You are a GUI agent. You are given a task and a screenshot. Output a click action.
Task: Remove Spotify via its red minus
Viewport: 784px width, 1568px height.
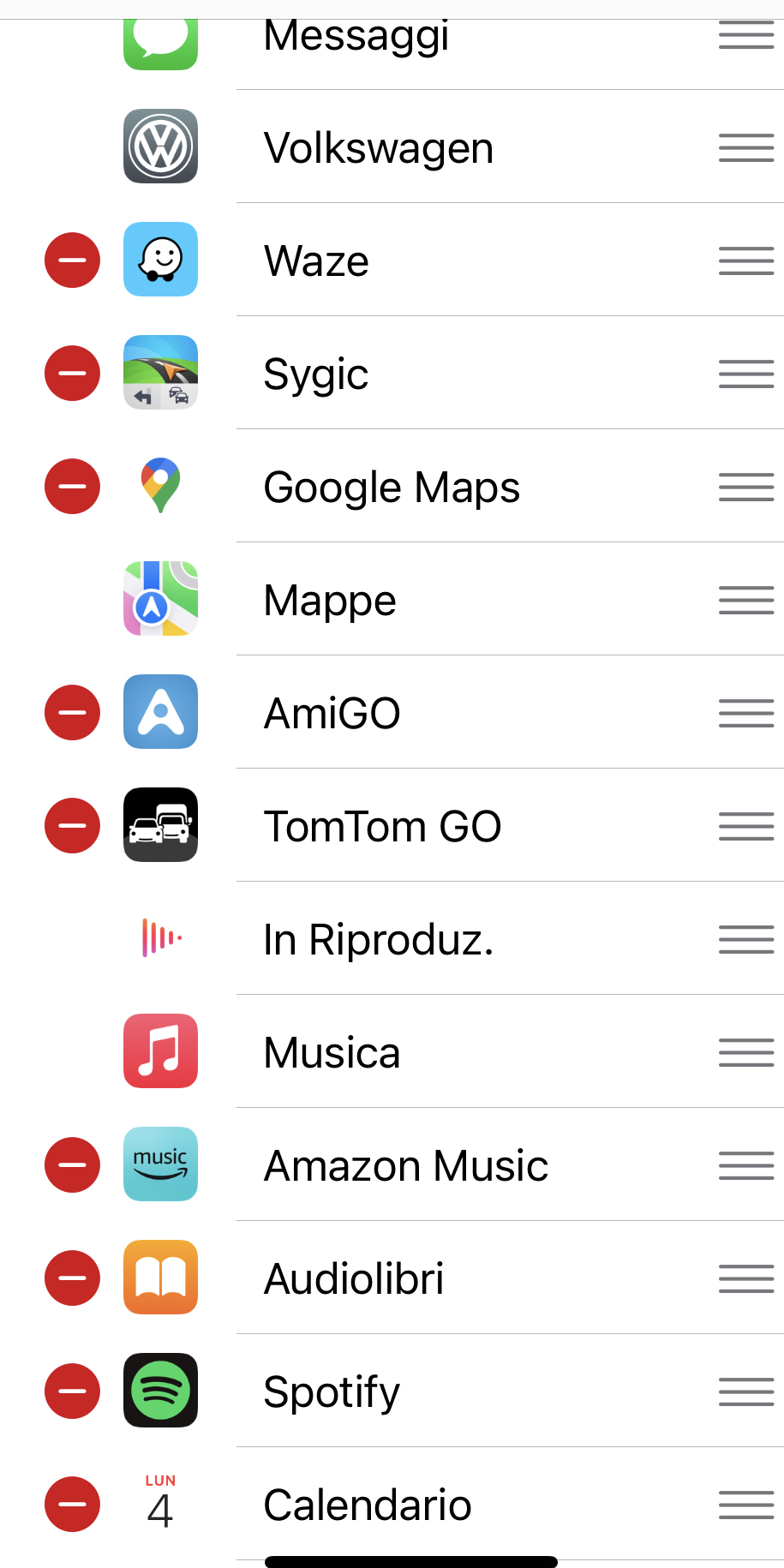(72, 1391)
